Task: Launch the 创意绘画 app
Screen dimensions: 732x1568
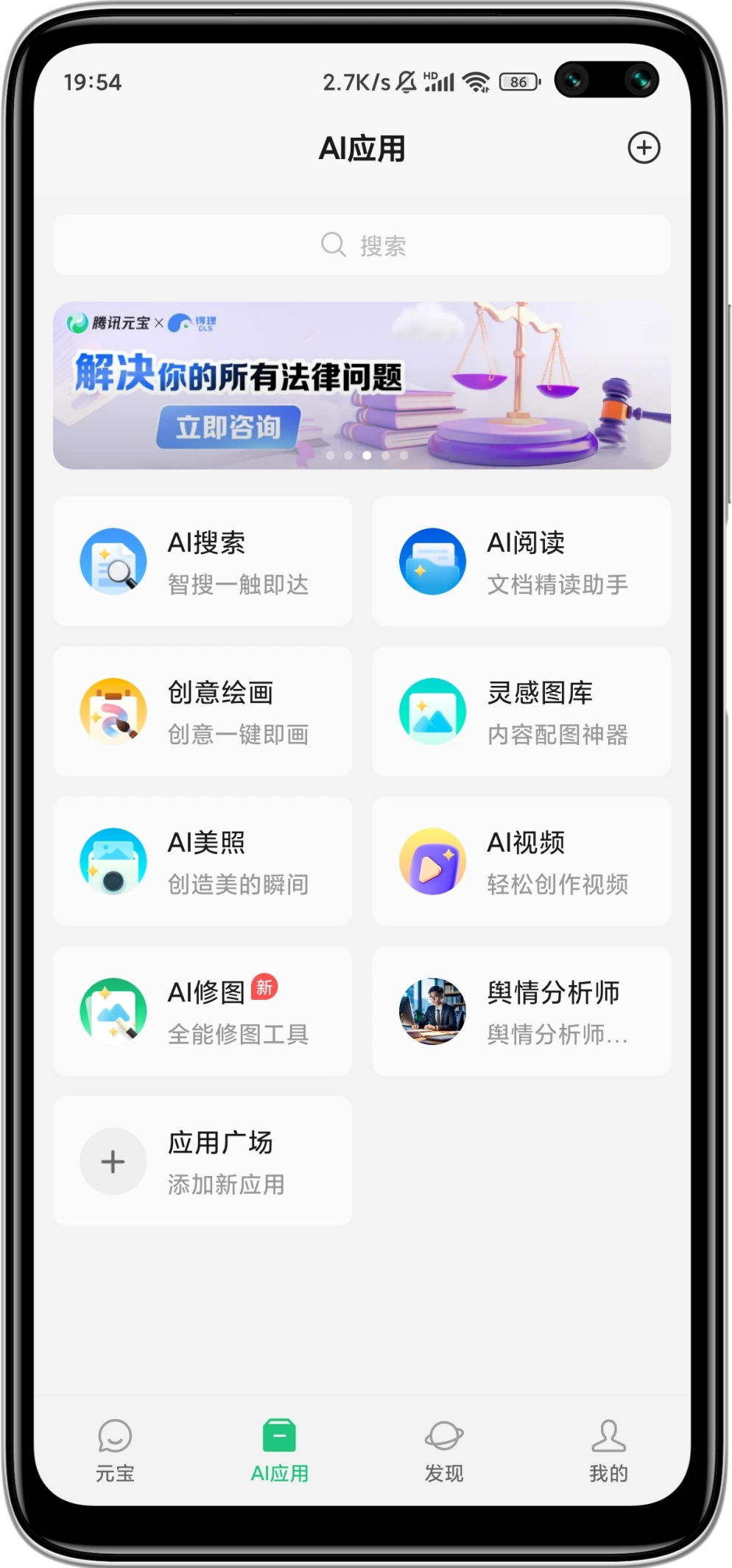Action: 203,711
